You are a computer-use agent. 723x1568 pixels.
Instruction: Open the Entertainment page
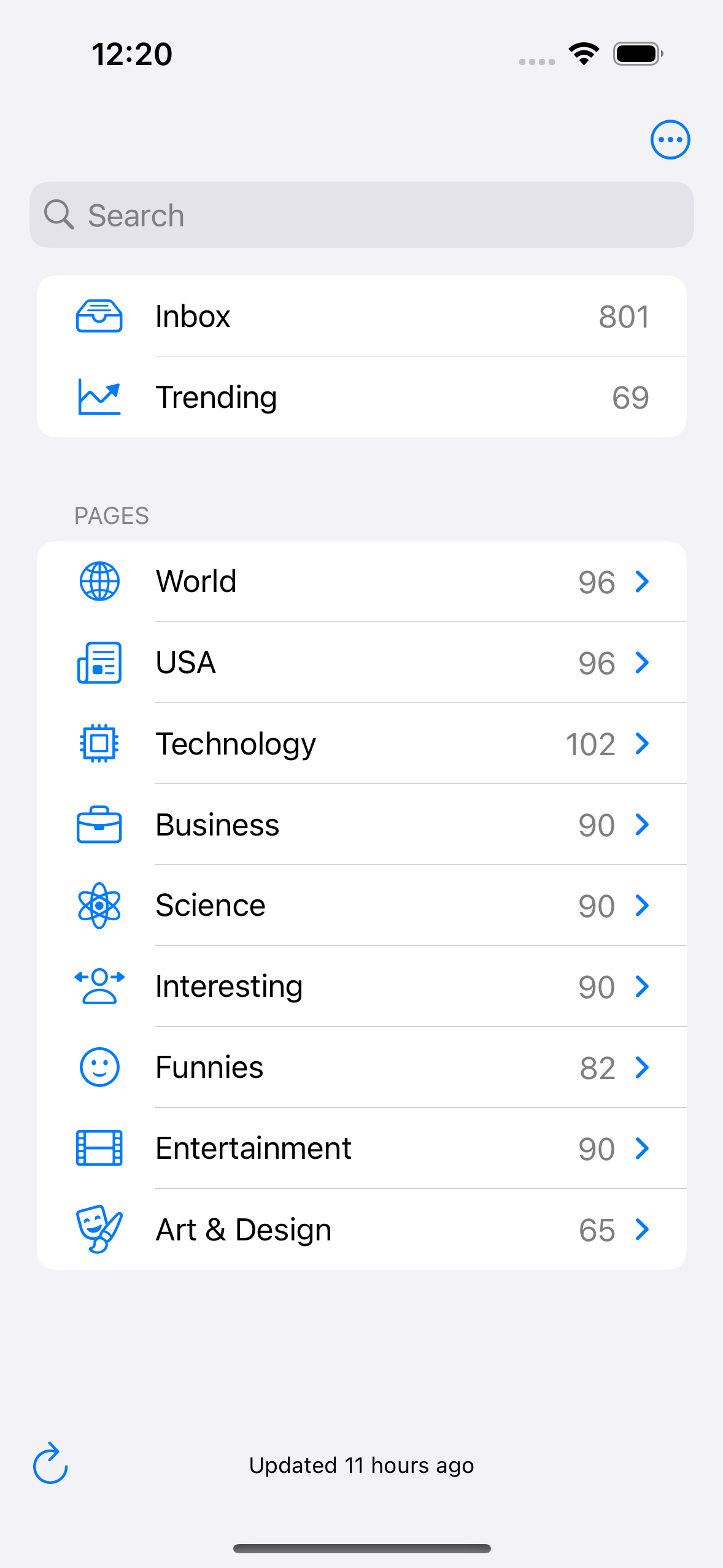point(361,1148)
